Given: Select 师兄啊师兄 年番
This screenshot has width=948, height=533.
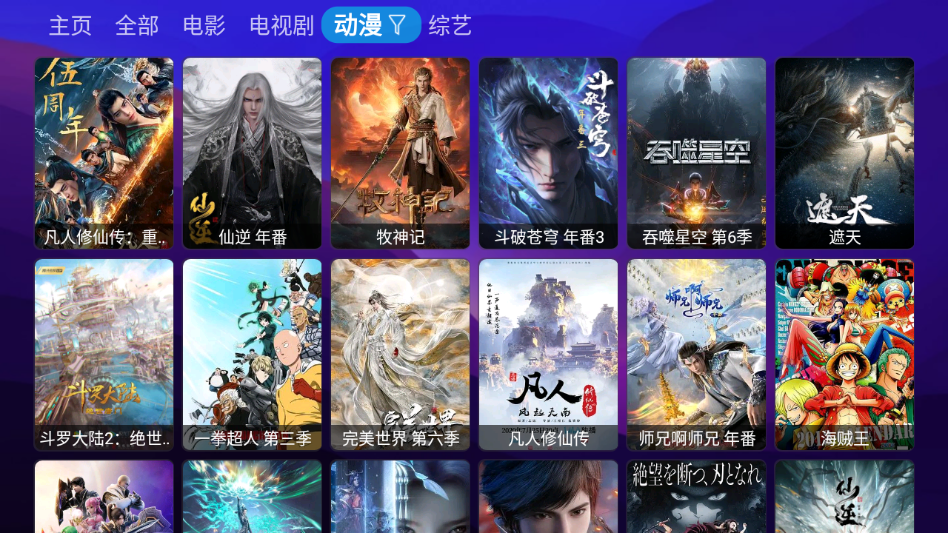Looking at the screenshot, I should point(696,354).
